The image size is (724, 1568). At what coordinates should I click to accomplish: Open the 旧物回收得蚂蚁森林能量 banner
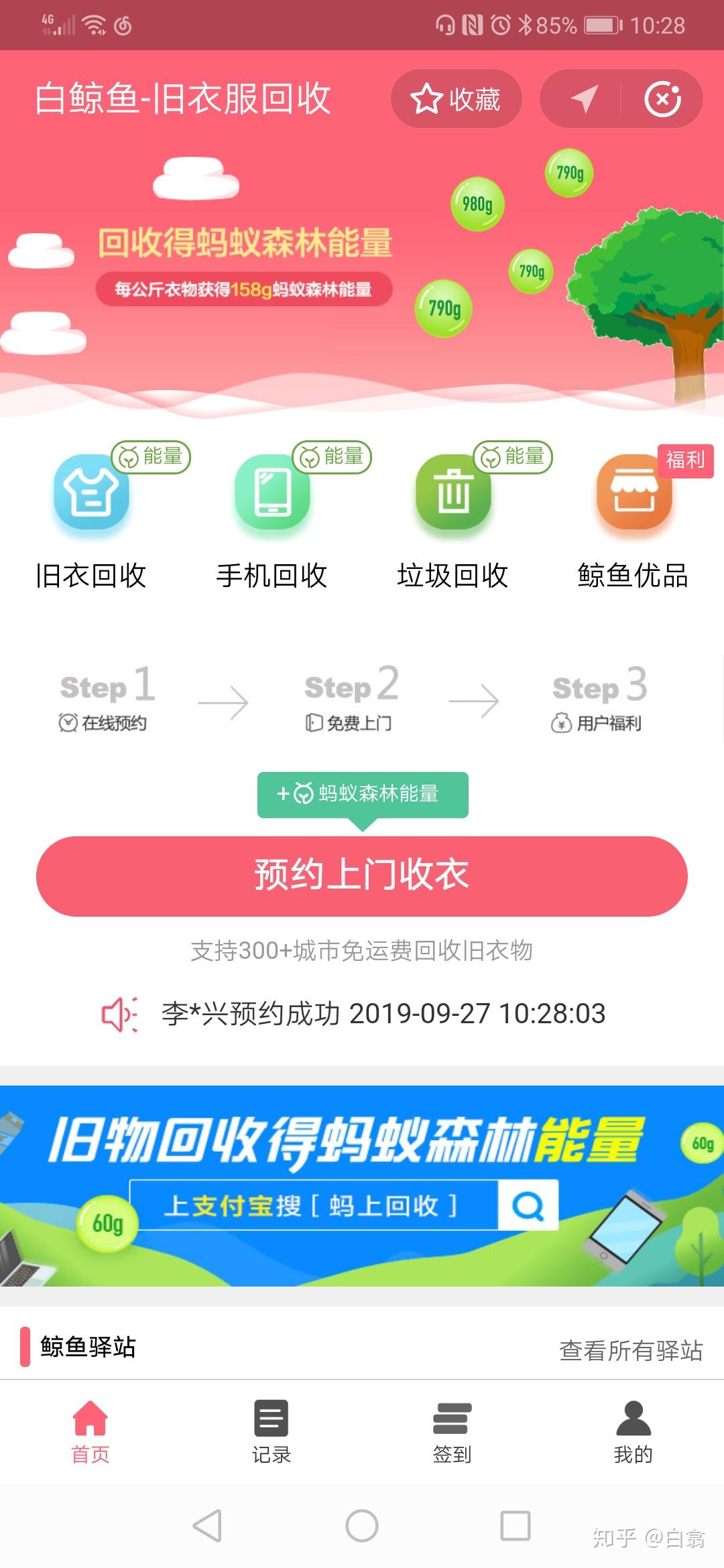coord(362,1185)
